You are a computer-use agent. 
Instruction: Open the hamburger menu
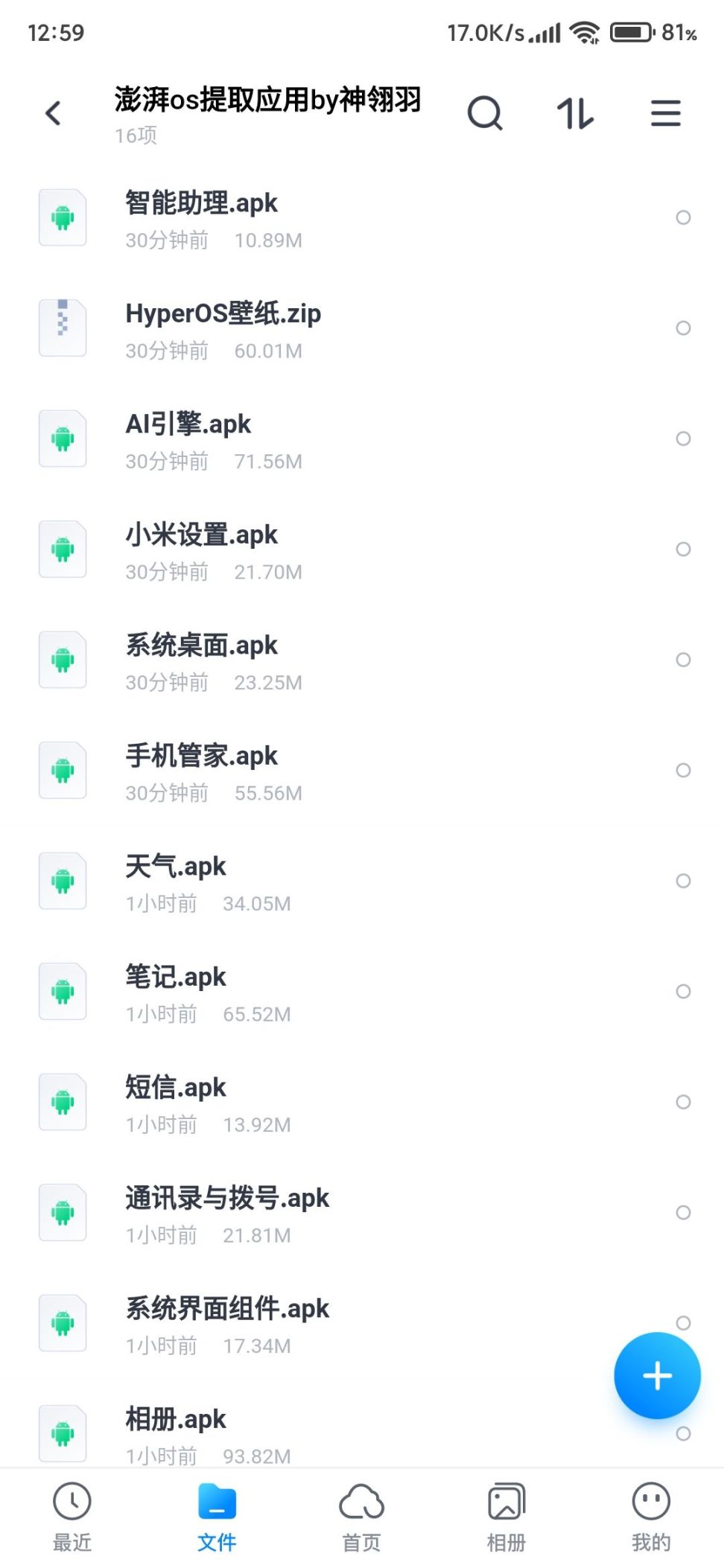(x=665, y=114)
